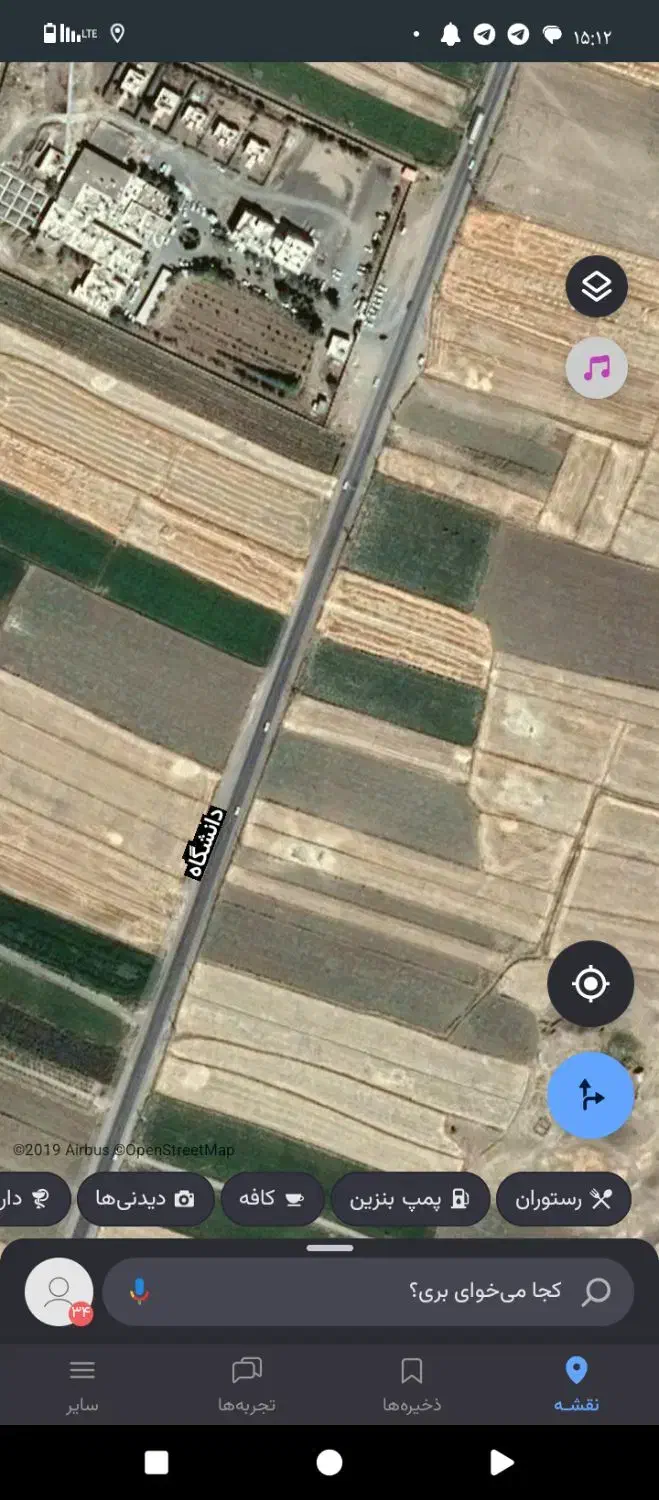Switch to the نقشه tab
The height and width of the screenshot is (1500, 659).
point(576,1384)
